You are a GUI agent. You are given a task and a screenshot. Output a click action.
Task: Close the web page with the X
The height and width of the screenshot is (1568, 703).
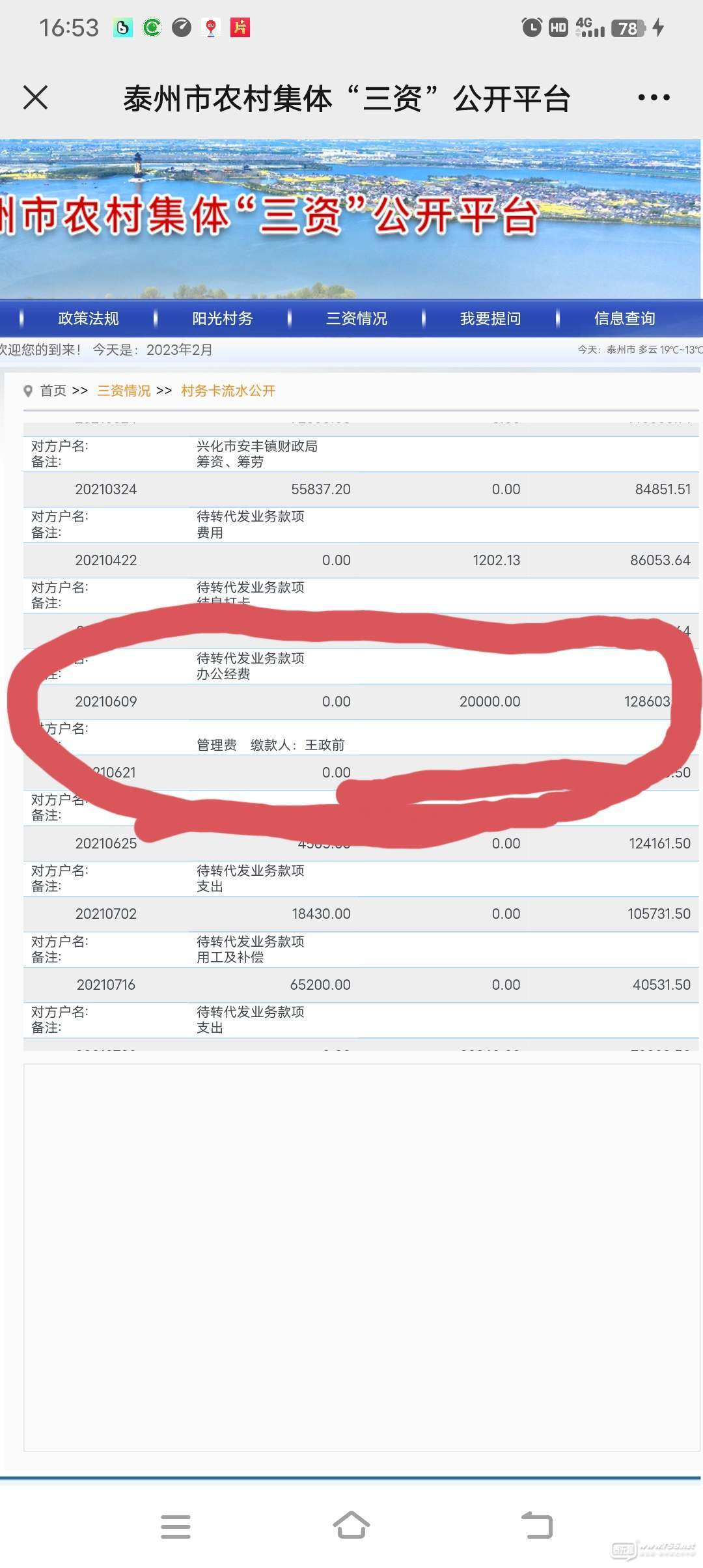(x=35, y=98)
